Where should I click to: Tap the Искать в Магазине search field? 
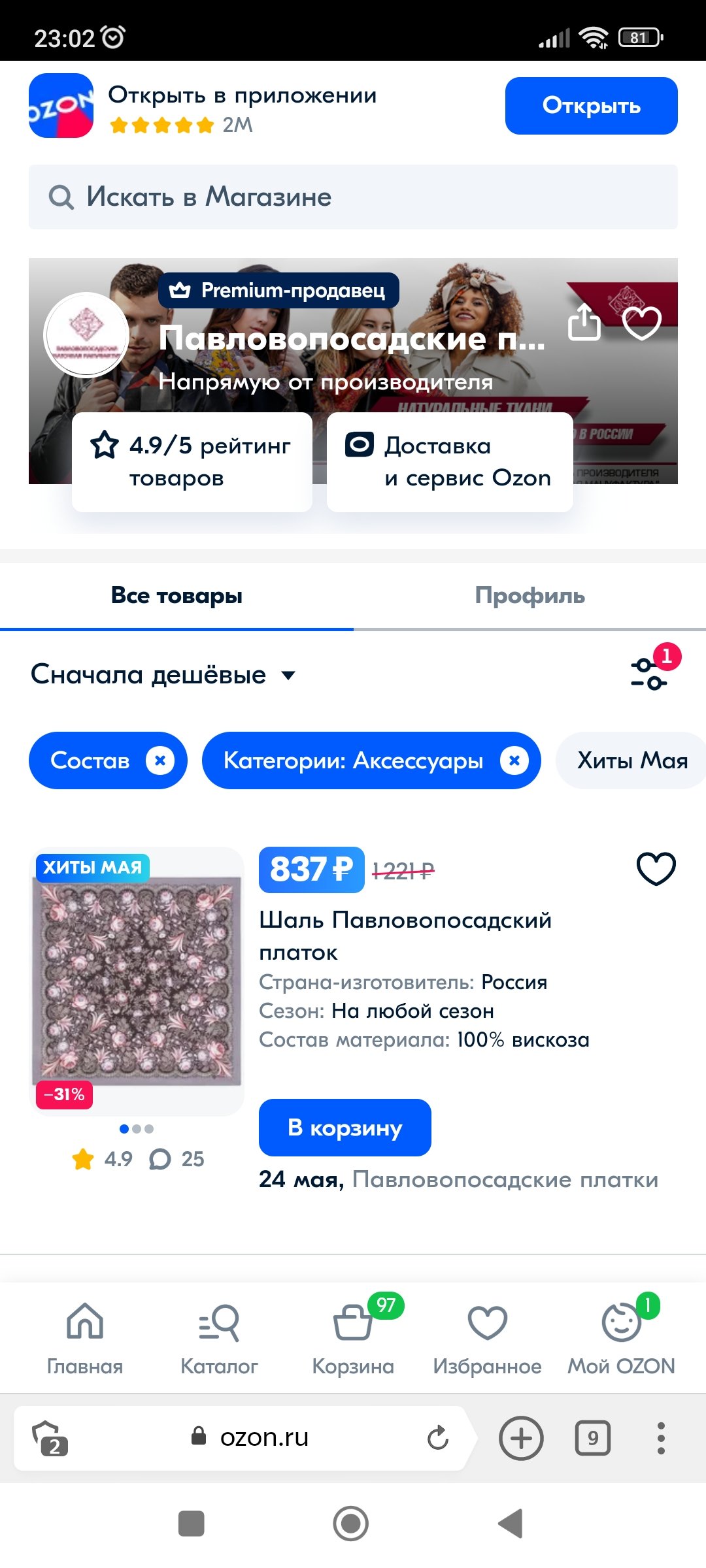click(353, 197)
